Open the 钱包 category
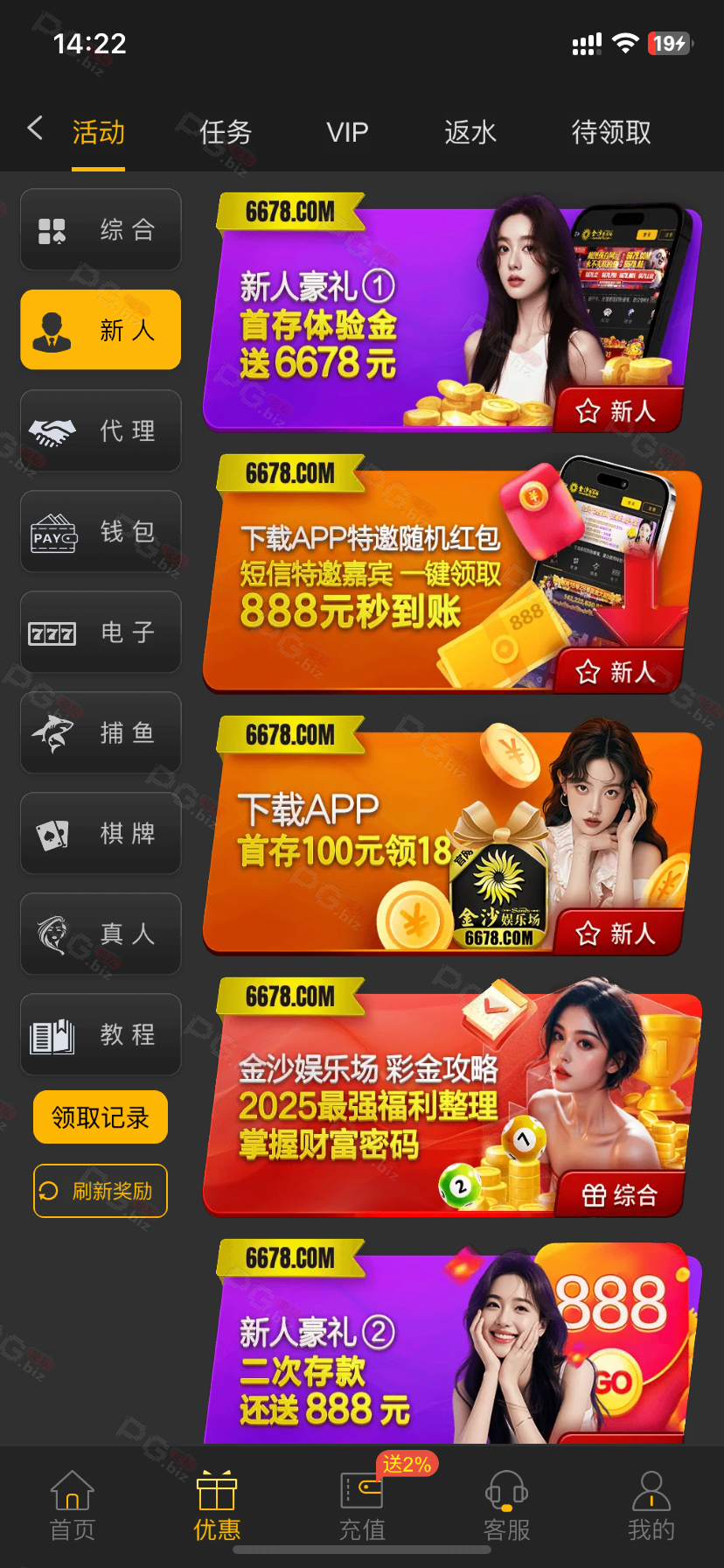This screenshot has height=1568, width=724. point(101,532)
